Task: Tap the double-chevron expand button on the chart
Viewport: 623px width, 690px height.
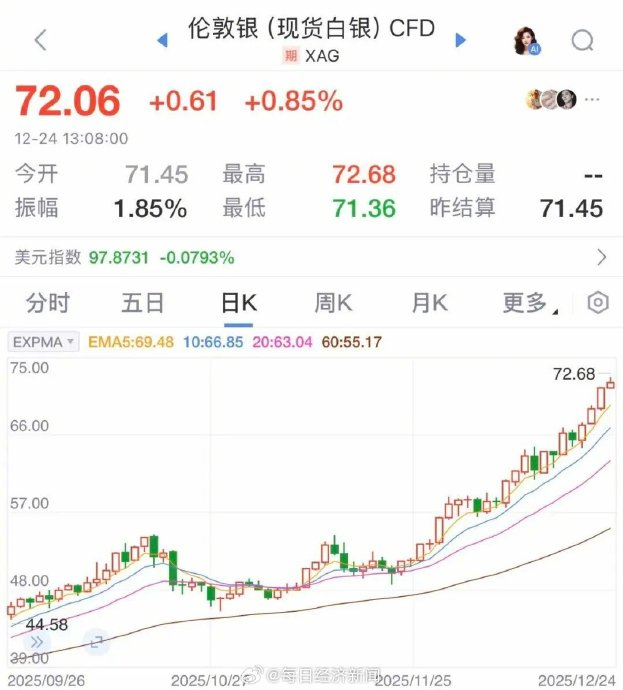Action: coord(39,642)
